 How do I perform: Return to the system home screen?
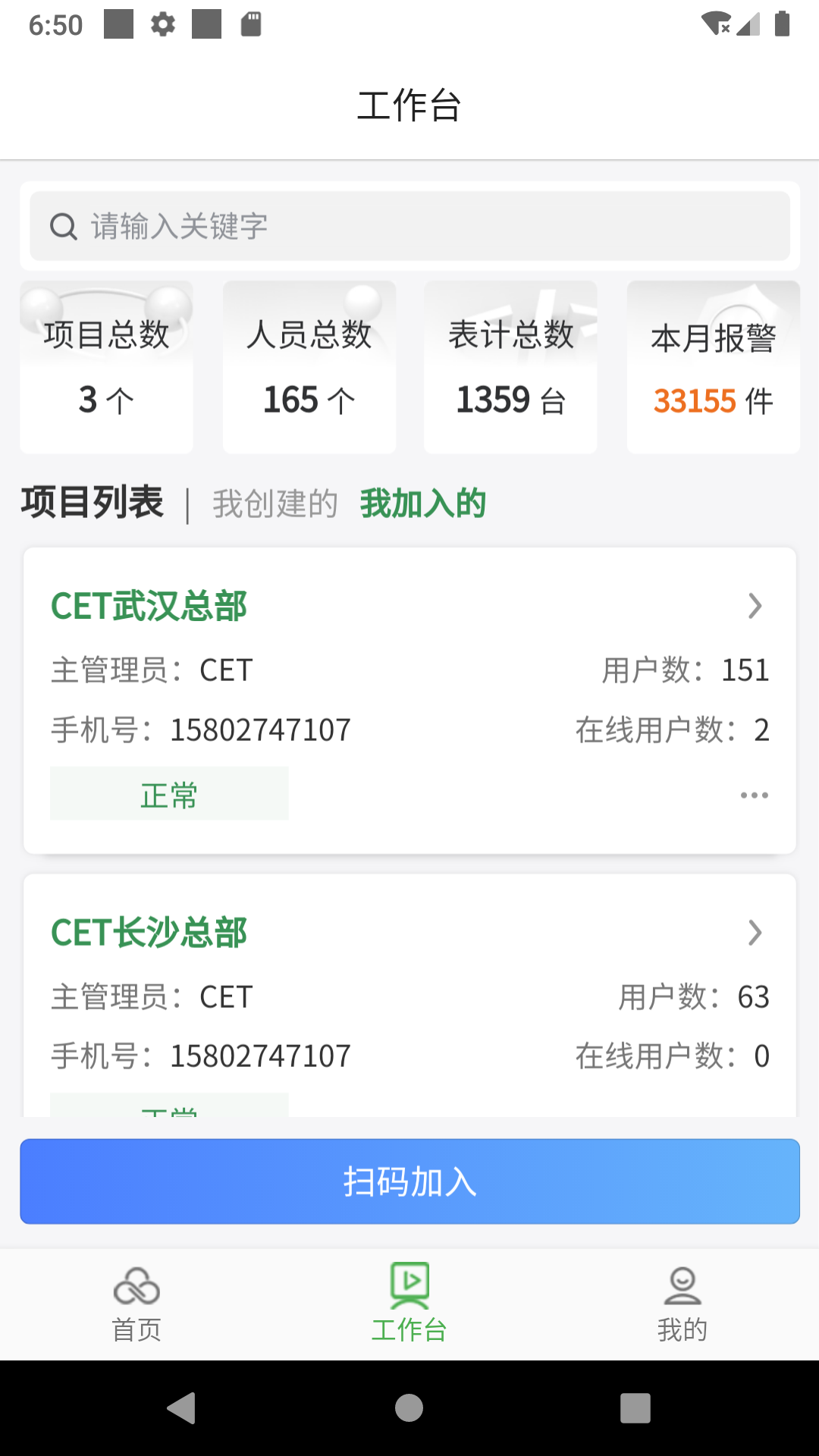(409, 1408)
